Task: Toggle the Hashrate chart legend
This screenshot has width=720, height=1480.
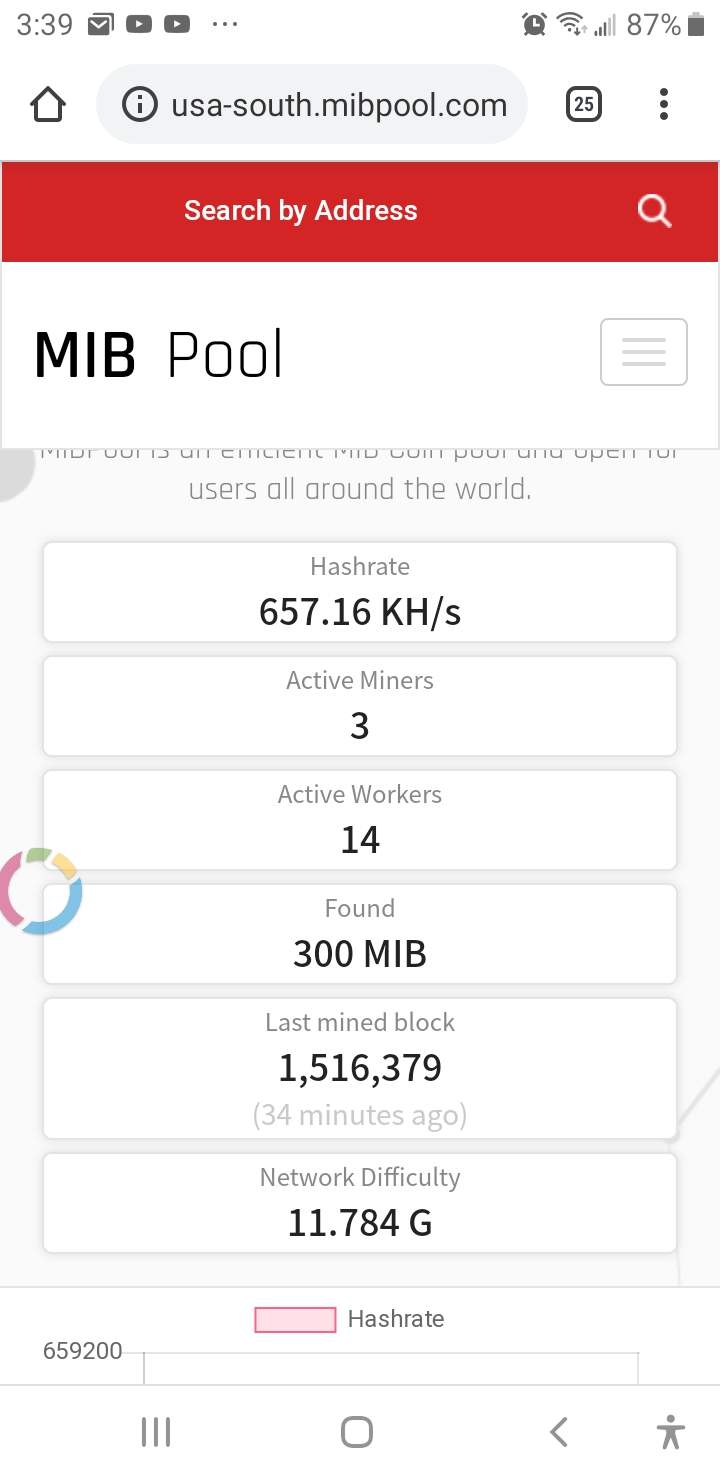Action: tap(349, 1319)
